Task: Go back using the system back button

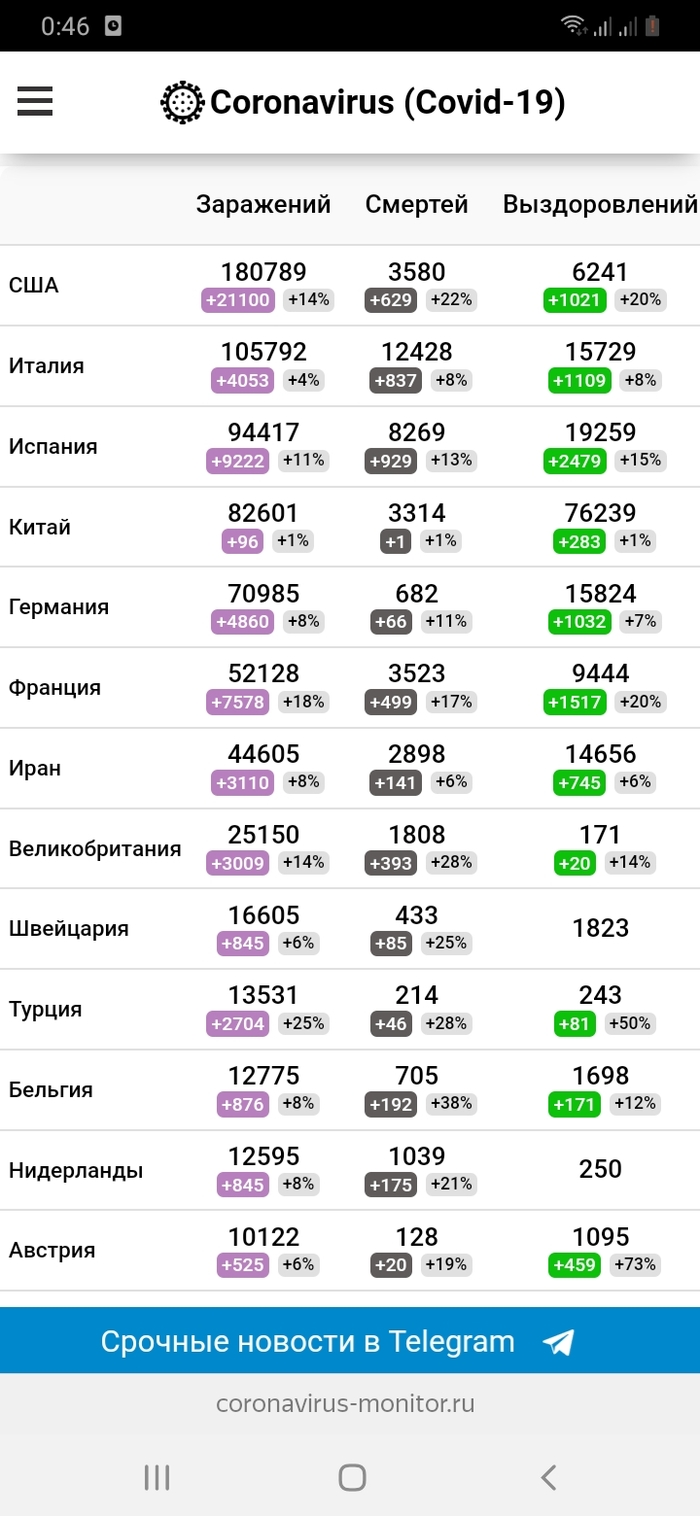Action: (547, 1477)
